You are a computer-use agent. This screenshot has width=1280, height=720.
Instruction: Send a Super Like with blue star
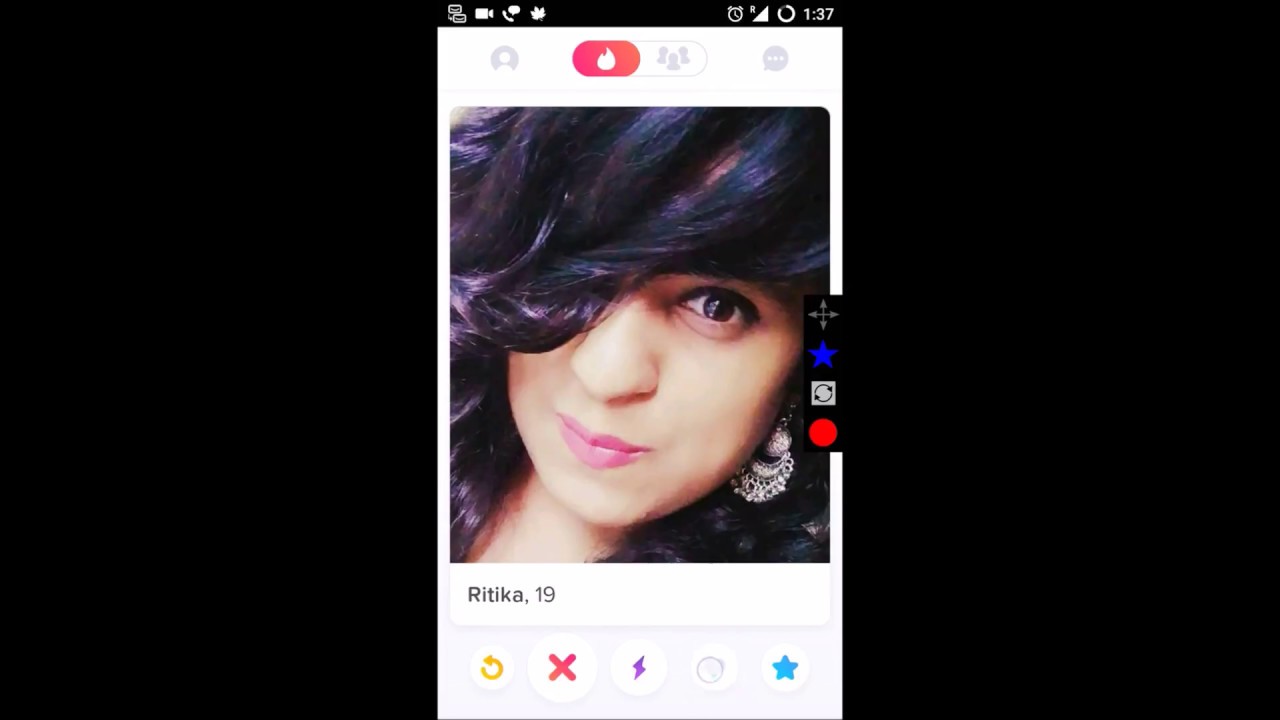785,668
